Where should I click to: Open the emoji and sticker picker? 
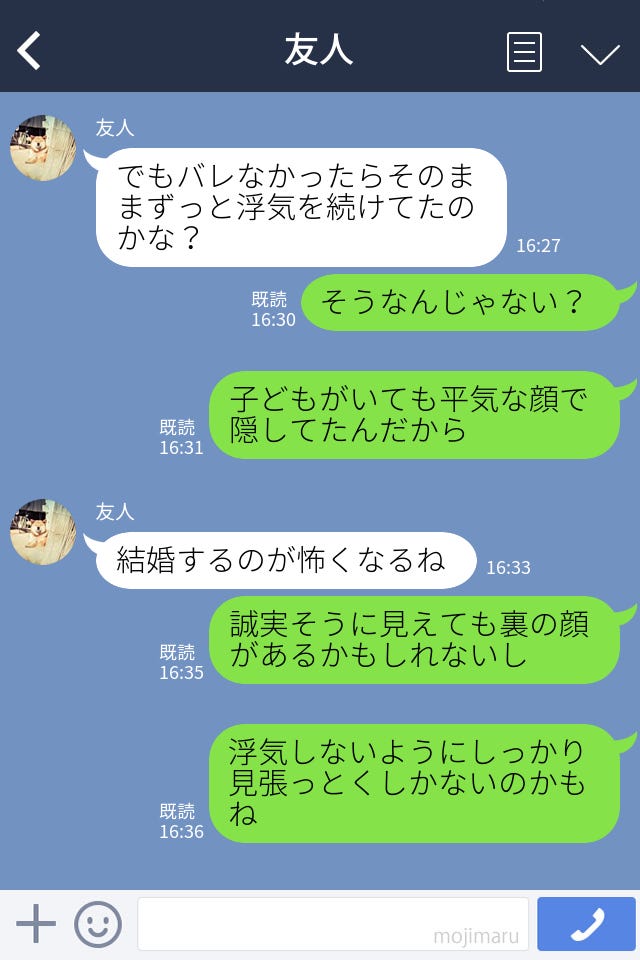click(98, 923)
